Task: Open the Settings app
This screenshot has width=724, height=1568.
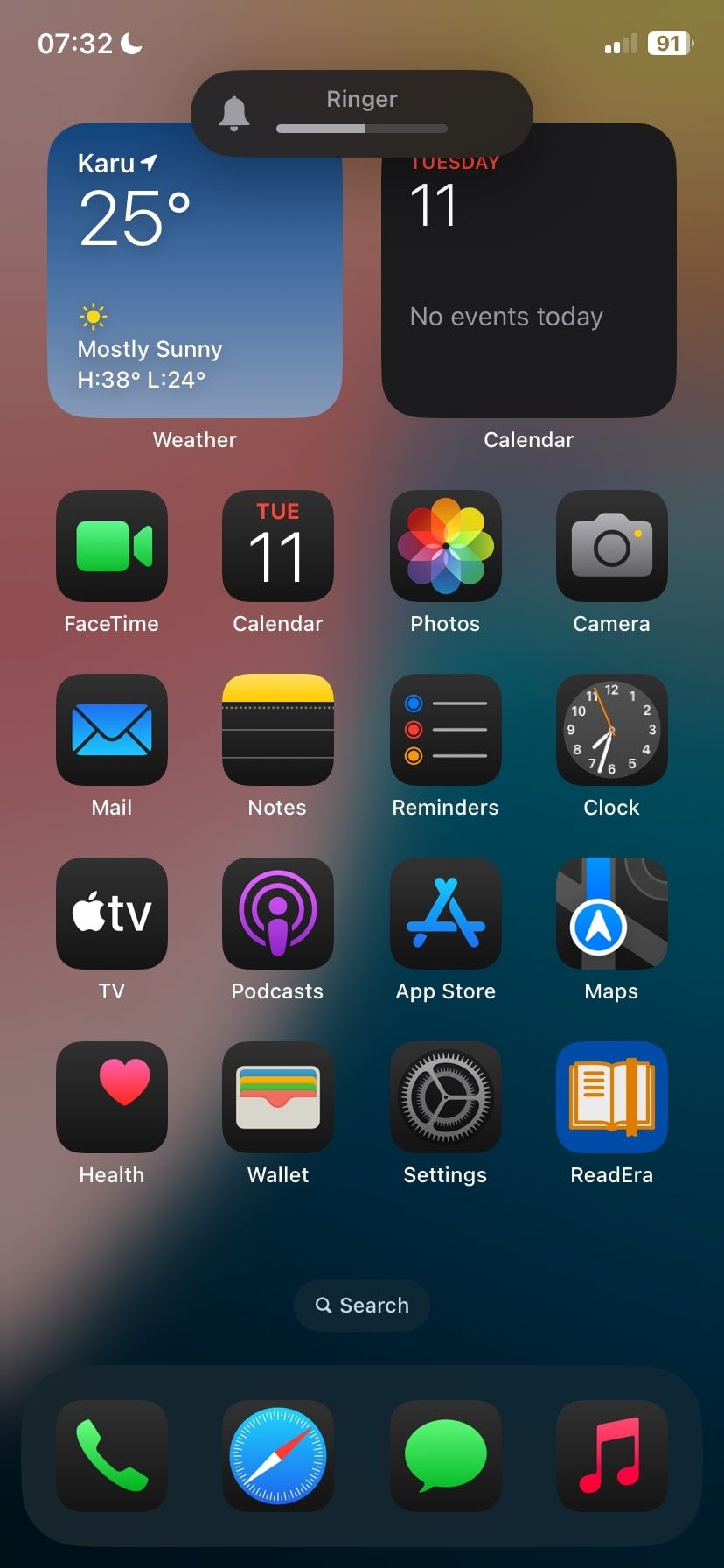Action: click(445, 1096)
